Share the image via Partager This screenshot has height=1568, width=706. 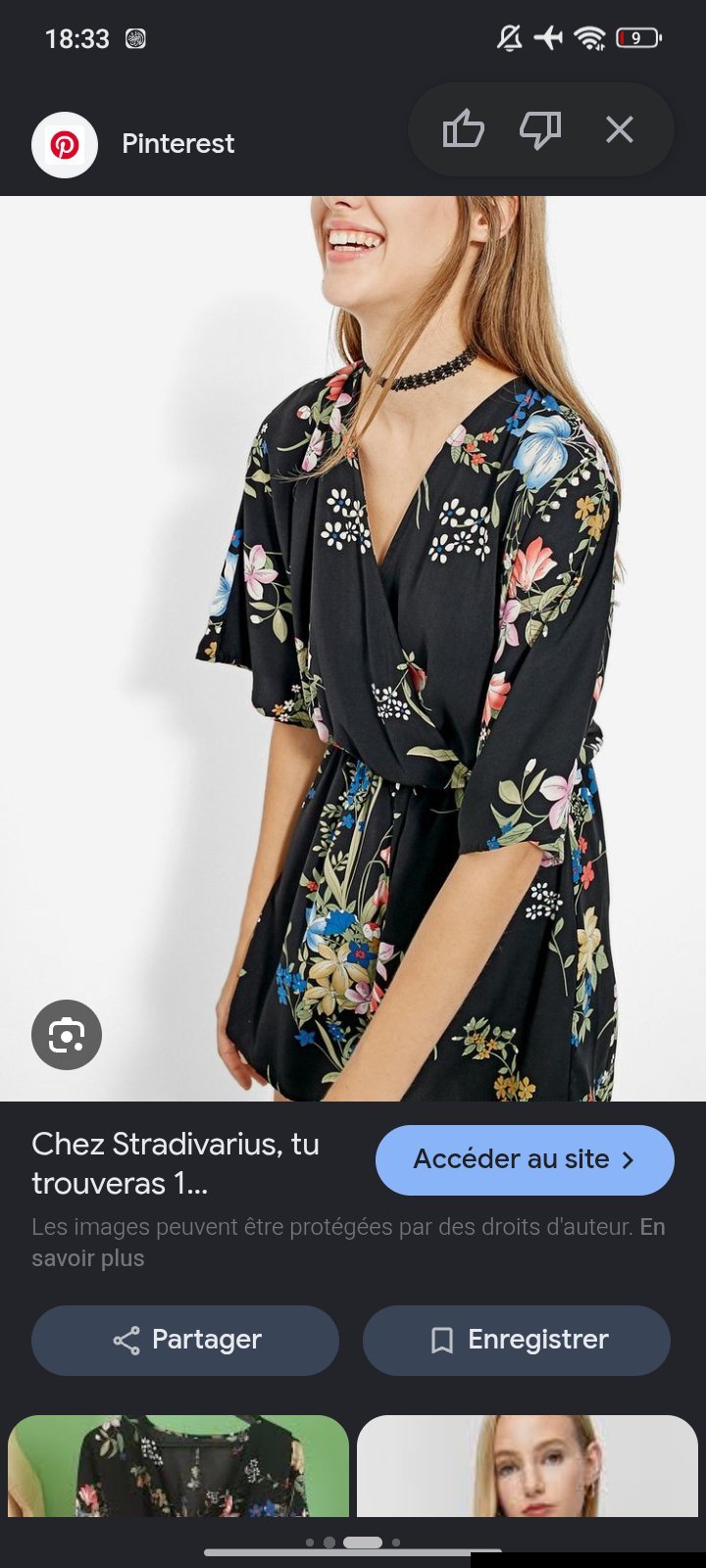coord(185,1340)
